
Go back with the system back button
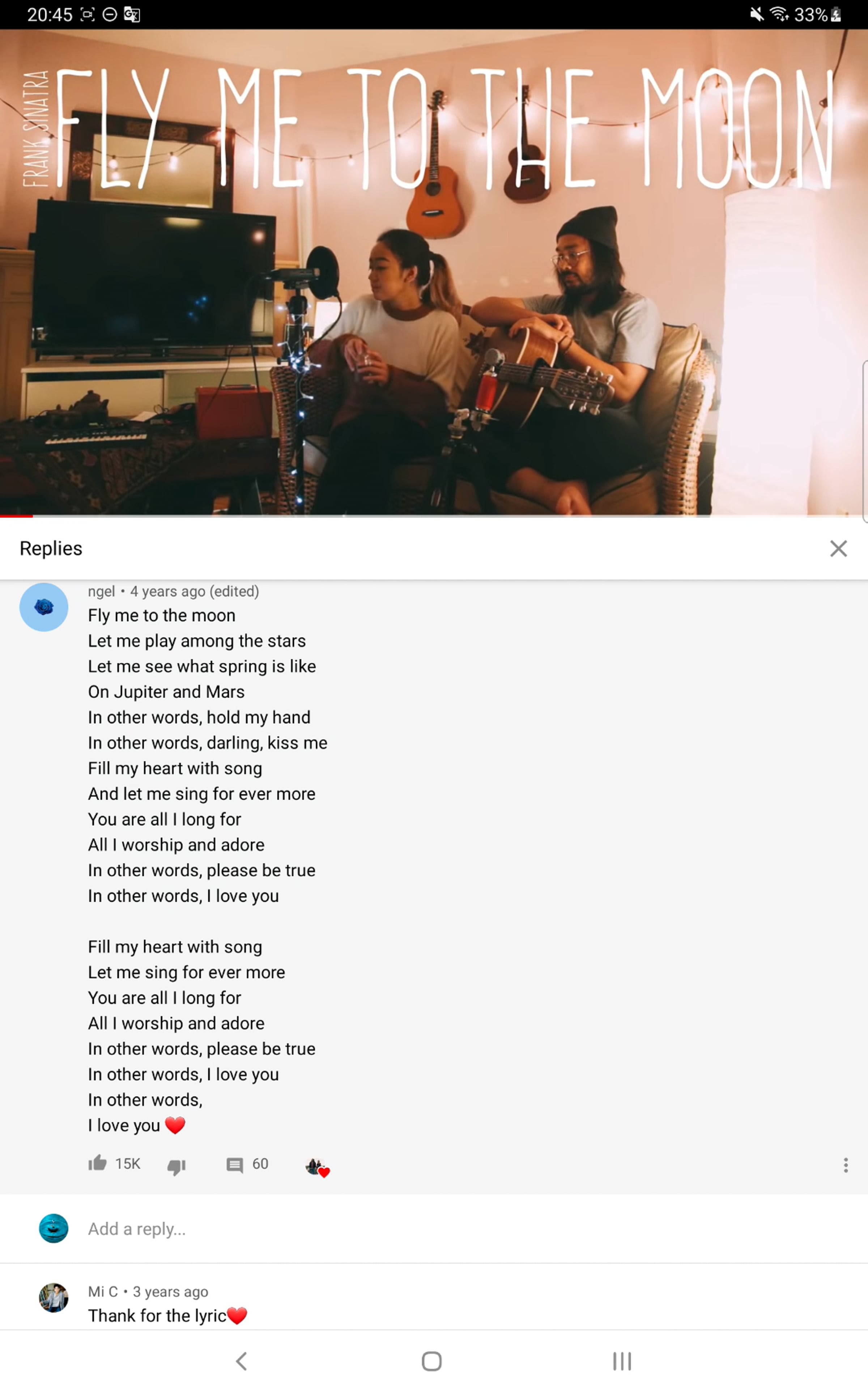tap(242, 1361)
